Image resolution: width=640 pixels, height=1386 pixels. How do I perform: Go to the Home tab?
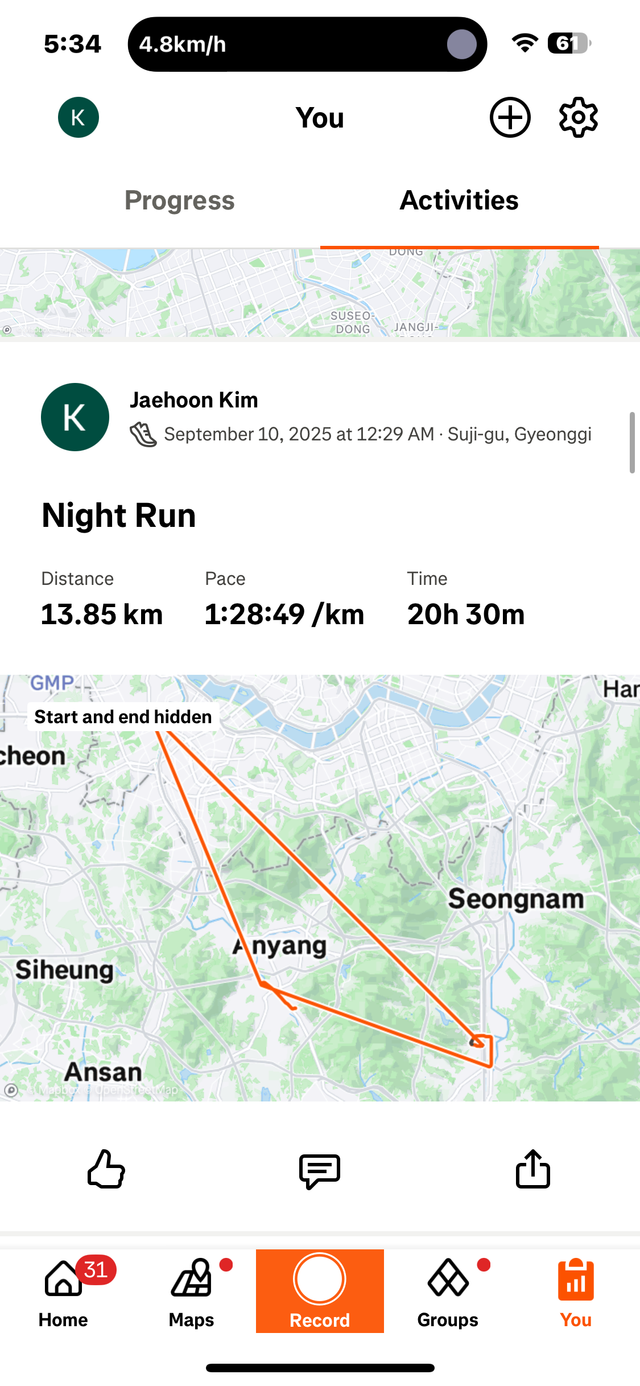tap(63, 1293)
